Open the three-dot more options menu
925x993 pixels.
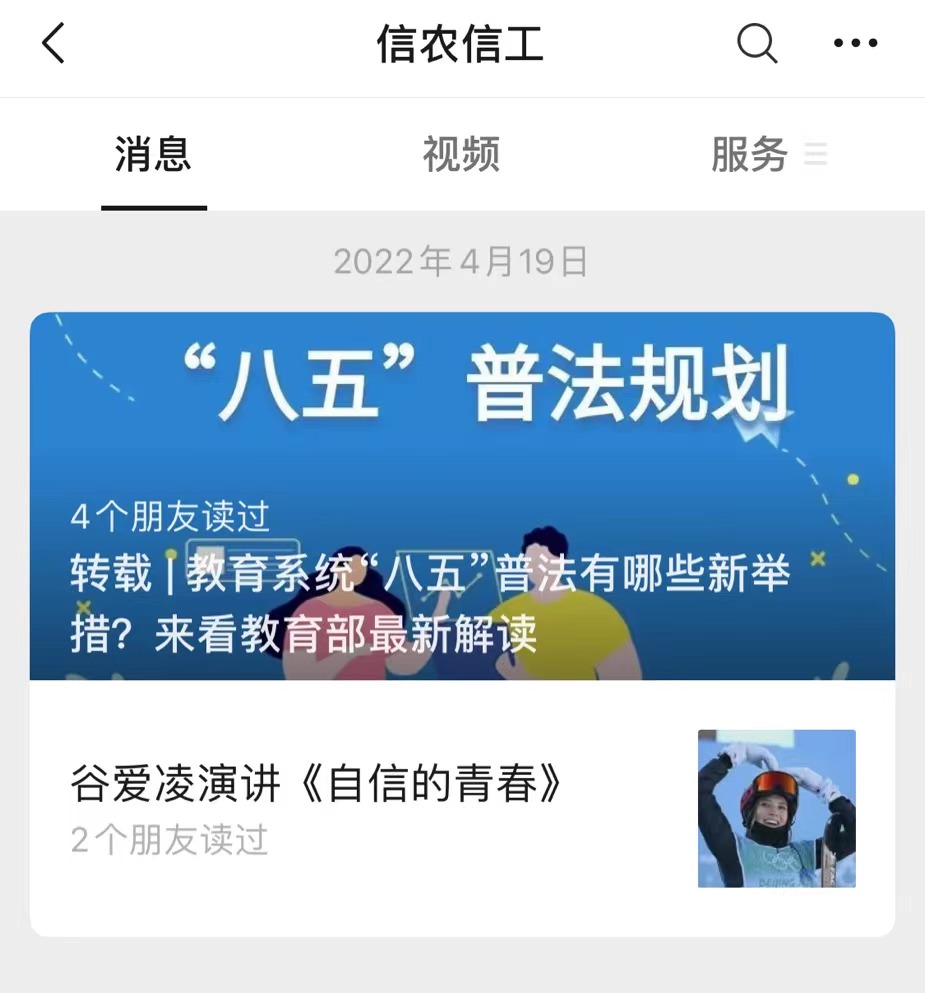855,44
